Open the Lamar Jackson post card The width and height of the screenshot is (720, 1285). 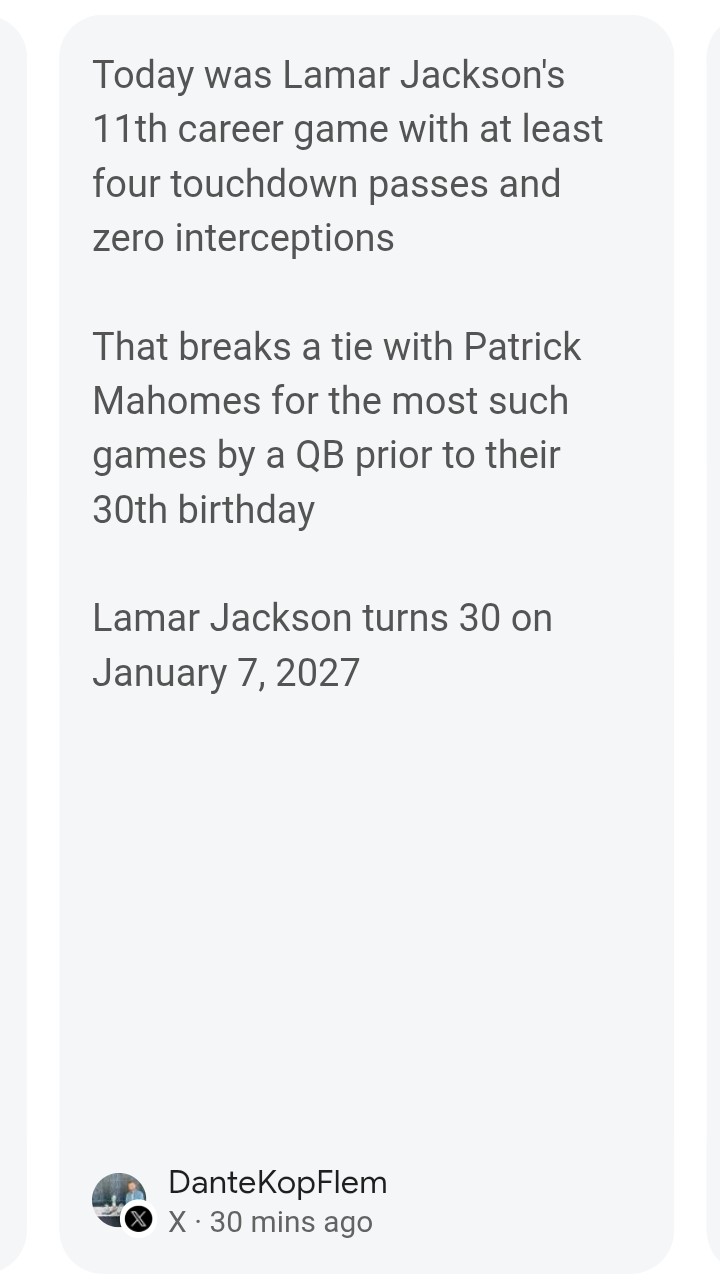point(366,643)
